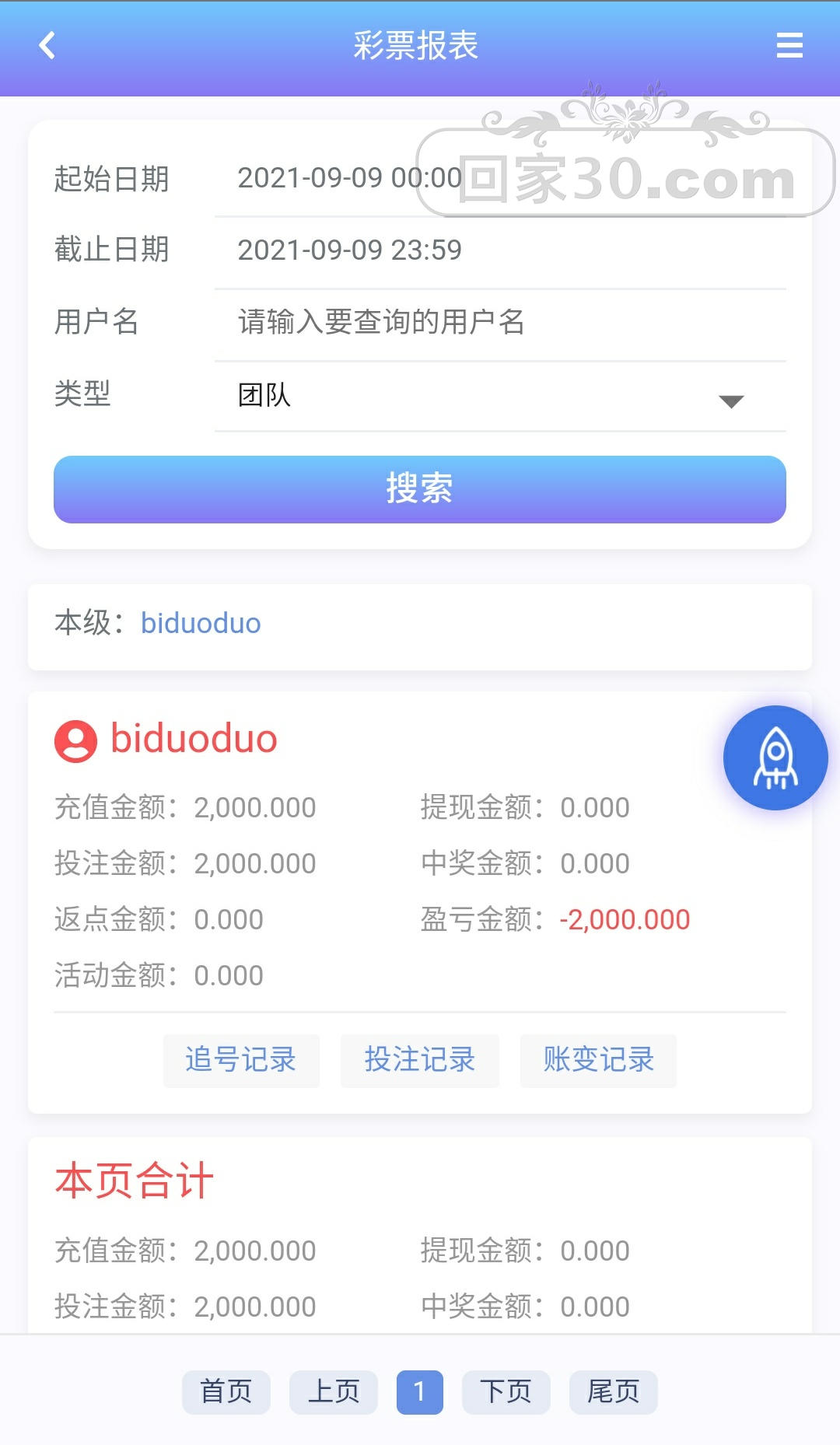Open 账变记录 for biduoduo
The height and width of the screenshot is (1445, 840).
[x=598, y=1060]
